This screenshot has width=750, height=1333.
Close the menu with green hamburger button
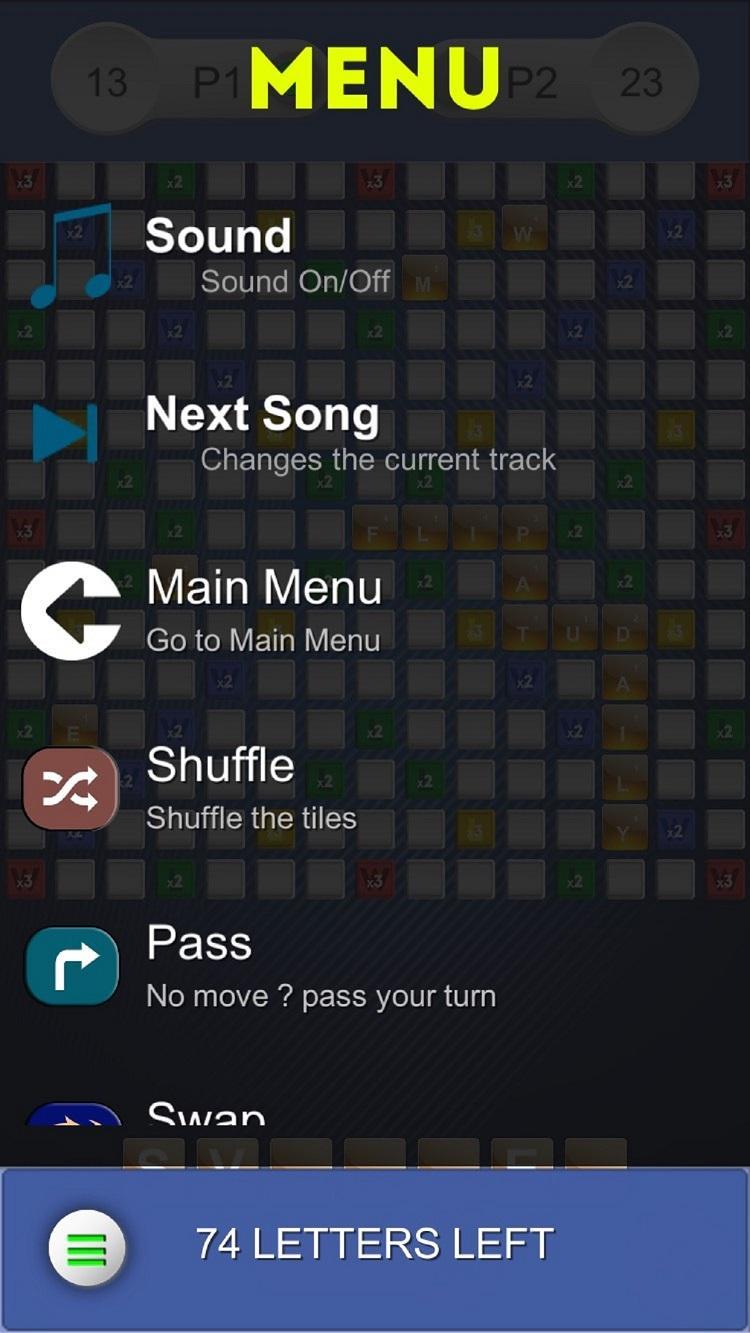tap(86, 1247)
